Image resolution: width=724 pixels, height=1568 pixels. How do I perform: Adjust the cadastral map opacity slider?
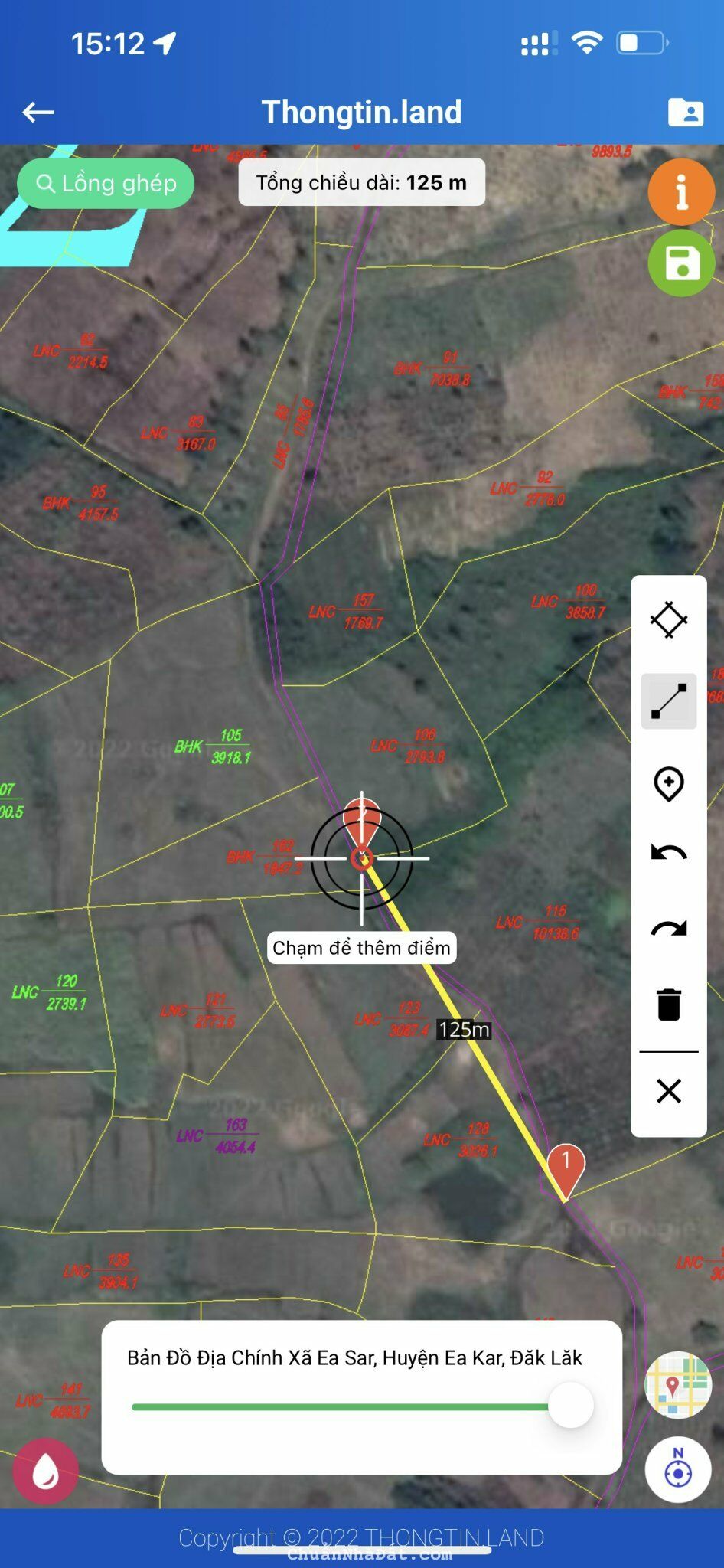pos(570,1405)
